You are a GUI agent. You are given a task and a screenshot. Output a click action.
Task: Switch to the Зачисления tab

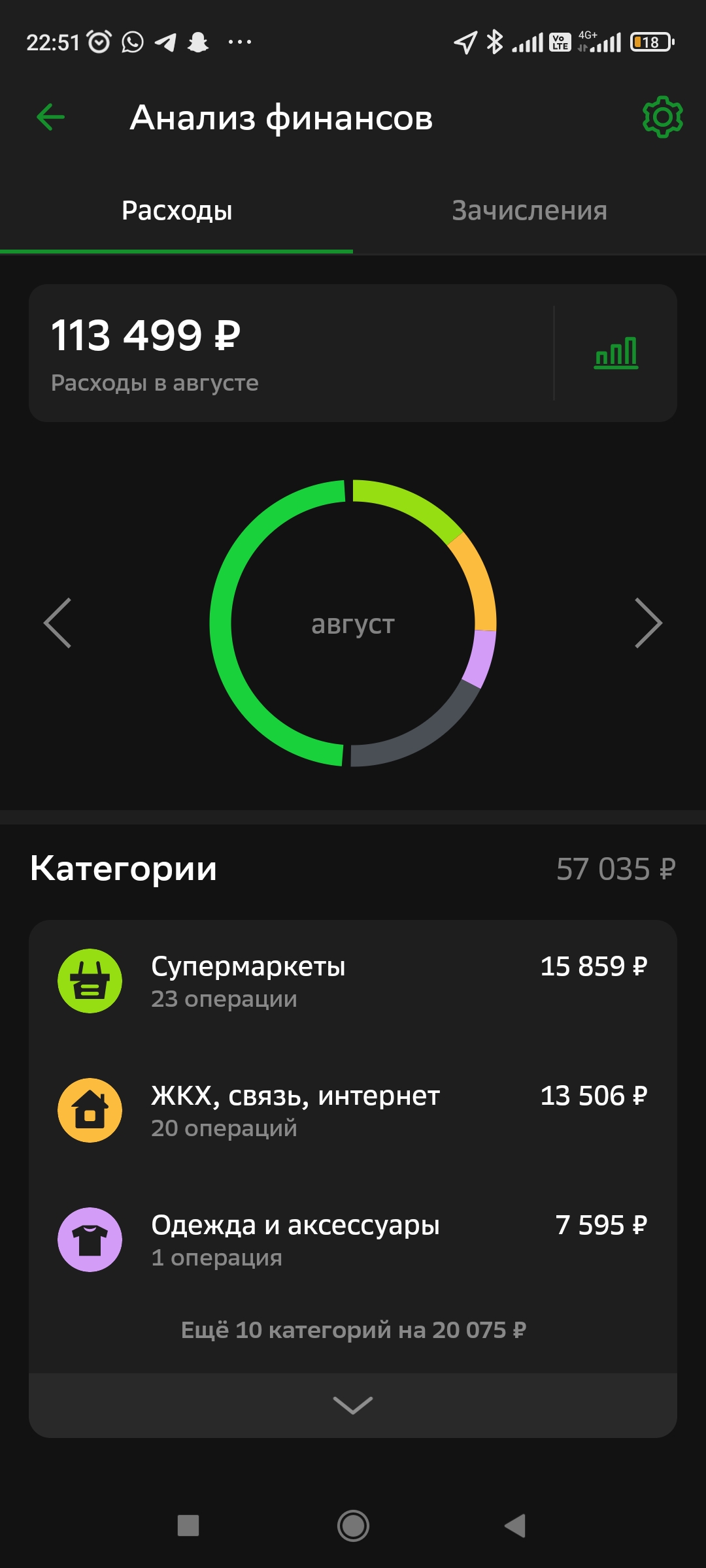click(529, 211)
